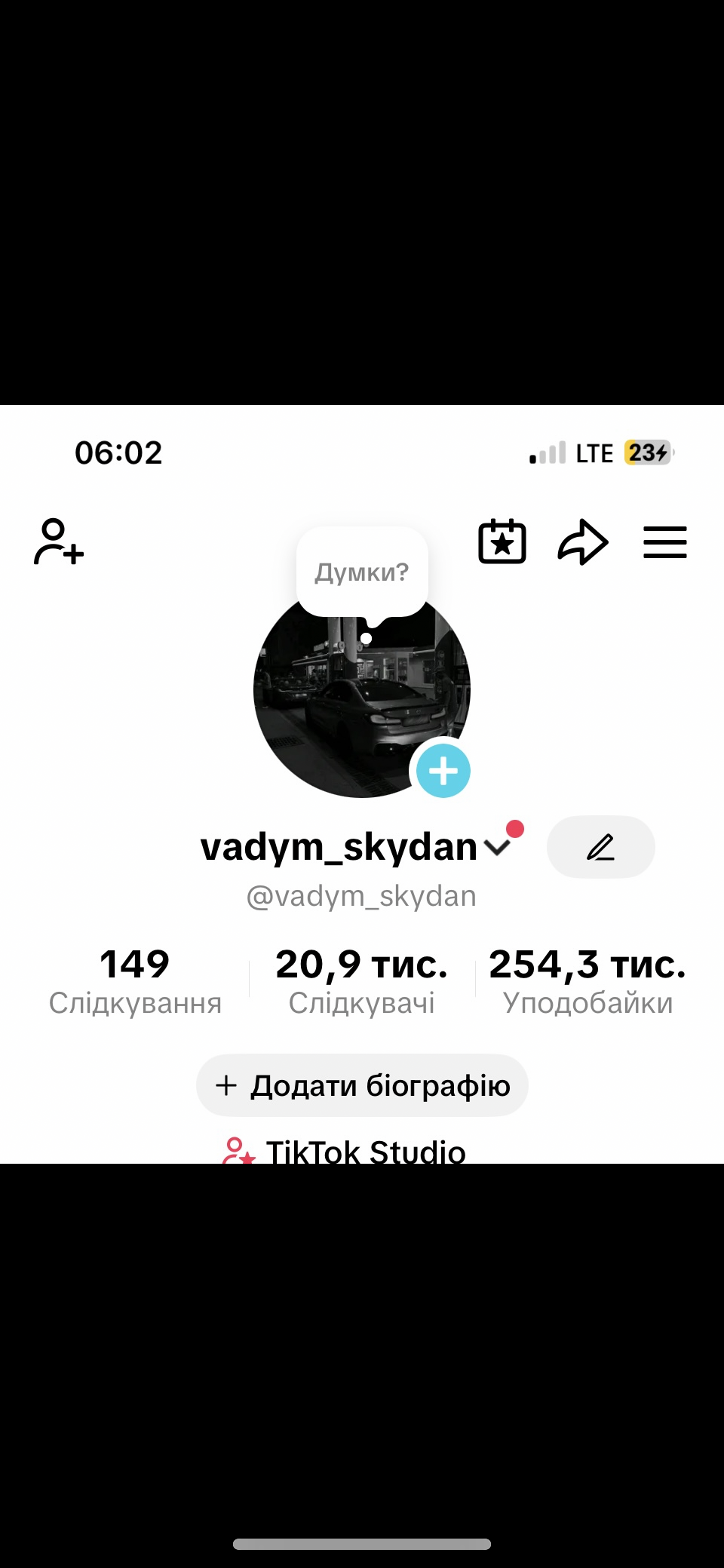The height and width of the screenshot is (1568, 724).
Task: Open the Events calendar icon
Action: click(502, 542)
